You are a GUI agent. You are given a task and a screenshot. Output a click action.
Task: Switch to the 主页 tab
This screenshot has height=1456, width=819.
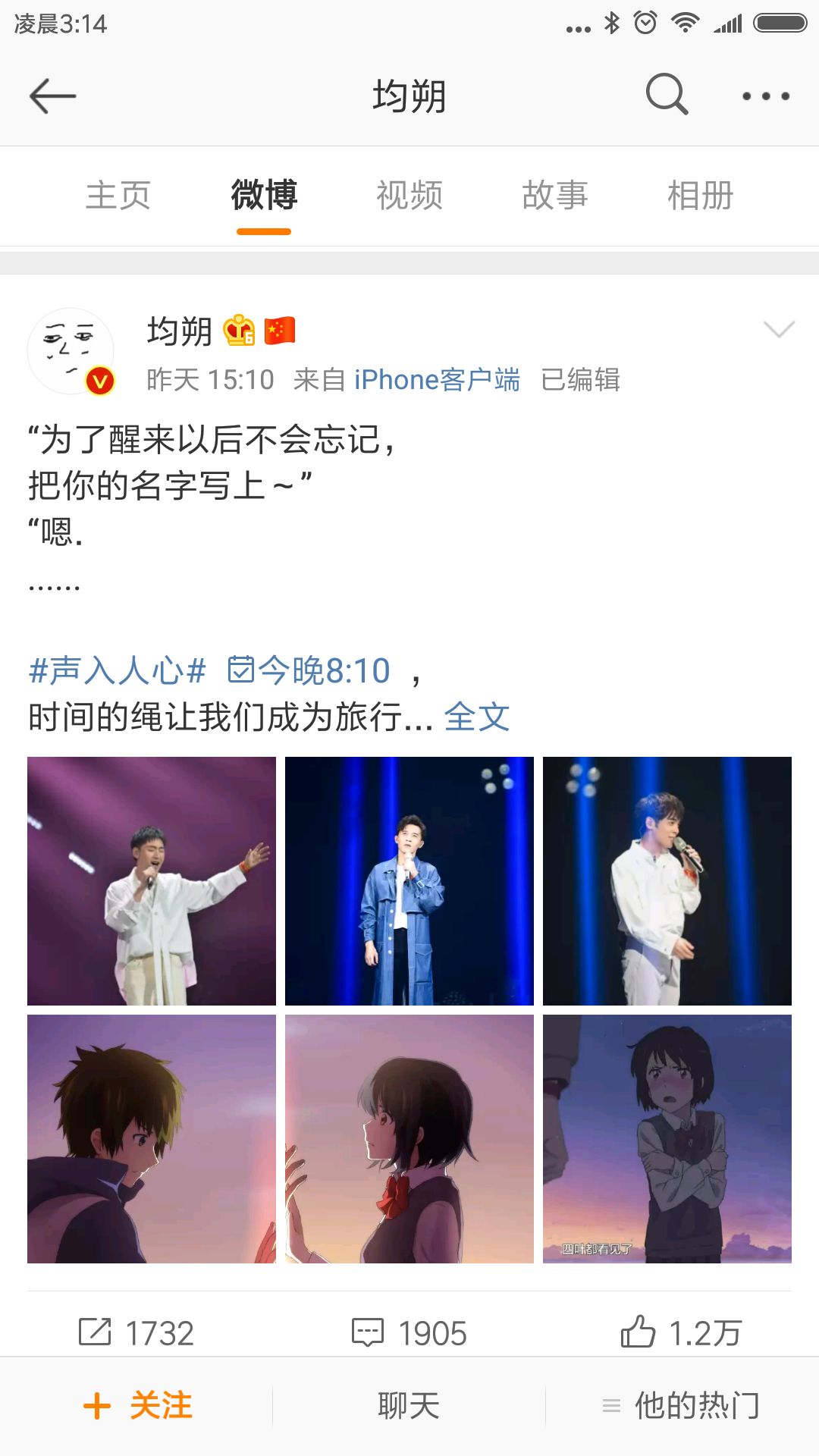point(118,196)
